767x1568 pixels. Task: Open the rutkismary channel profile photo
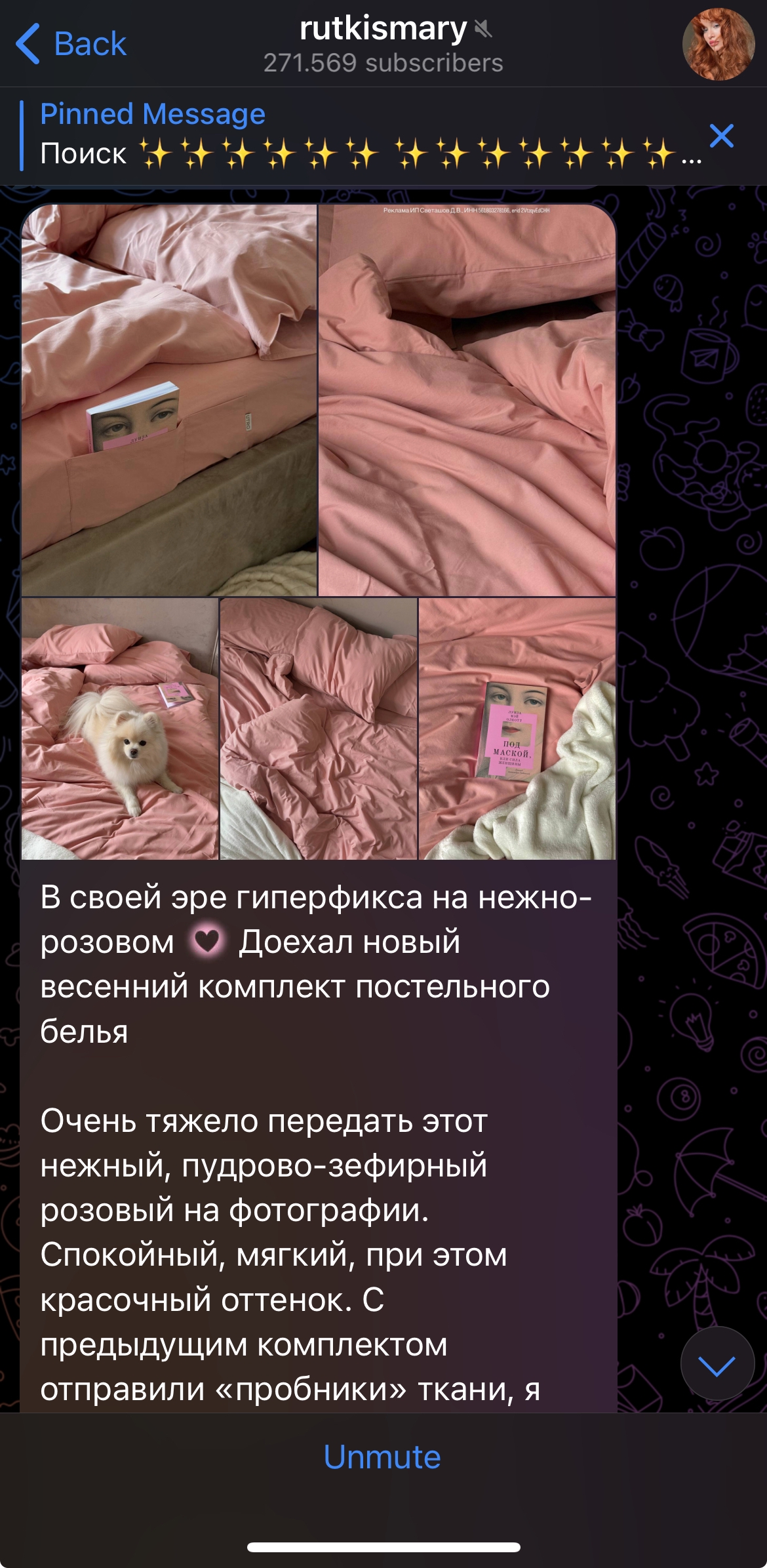[718, 44]
